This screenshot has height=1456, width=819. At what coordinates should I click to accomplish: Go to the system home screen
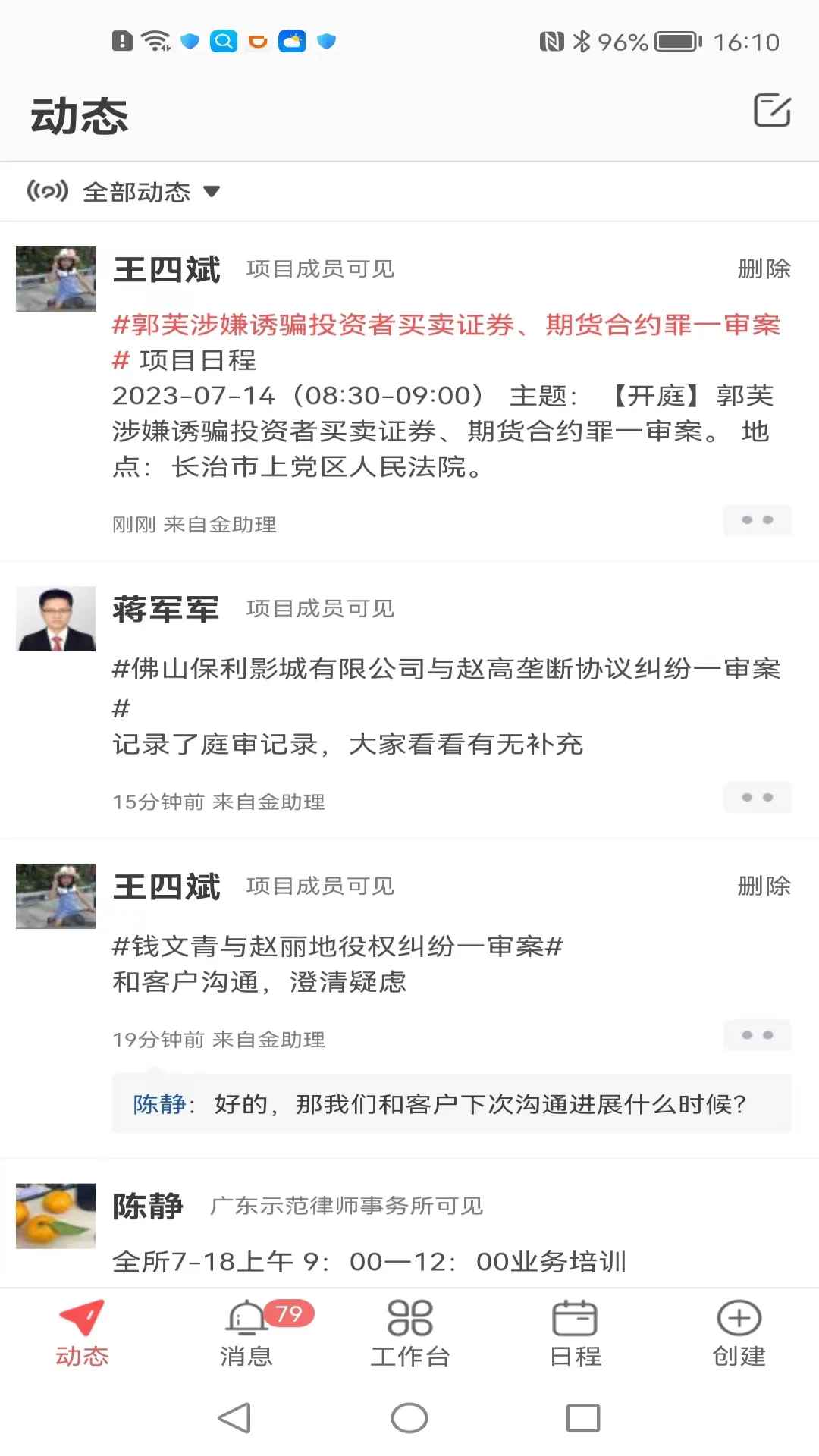pos(409,1418)
